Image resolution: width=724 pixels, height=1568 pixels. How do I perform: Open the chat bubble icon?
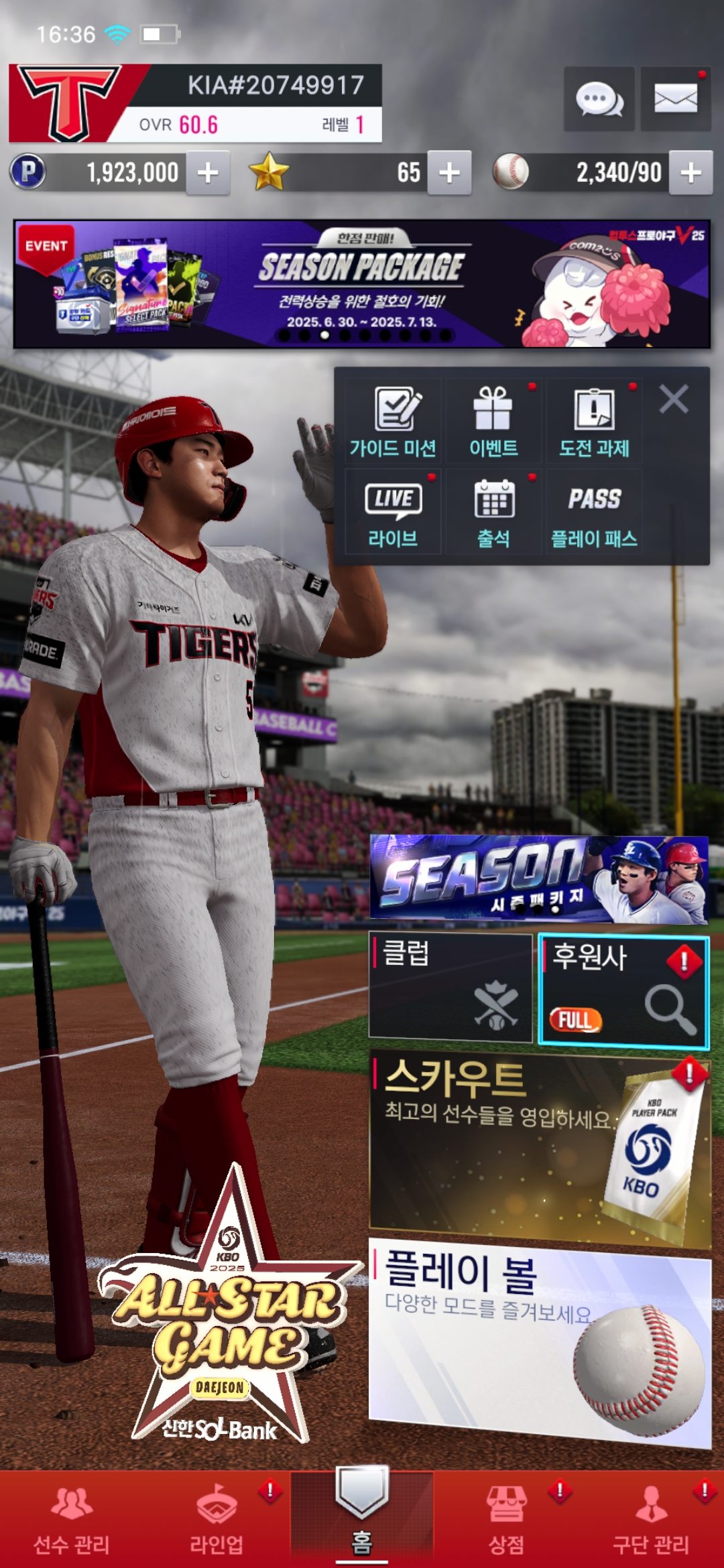[599, 99]
